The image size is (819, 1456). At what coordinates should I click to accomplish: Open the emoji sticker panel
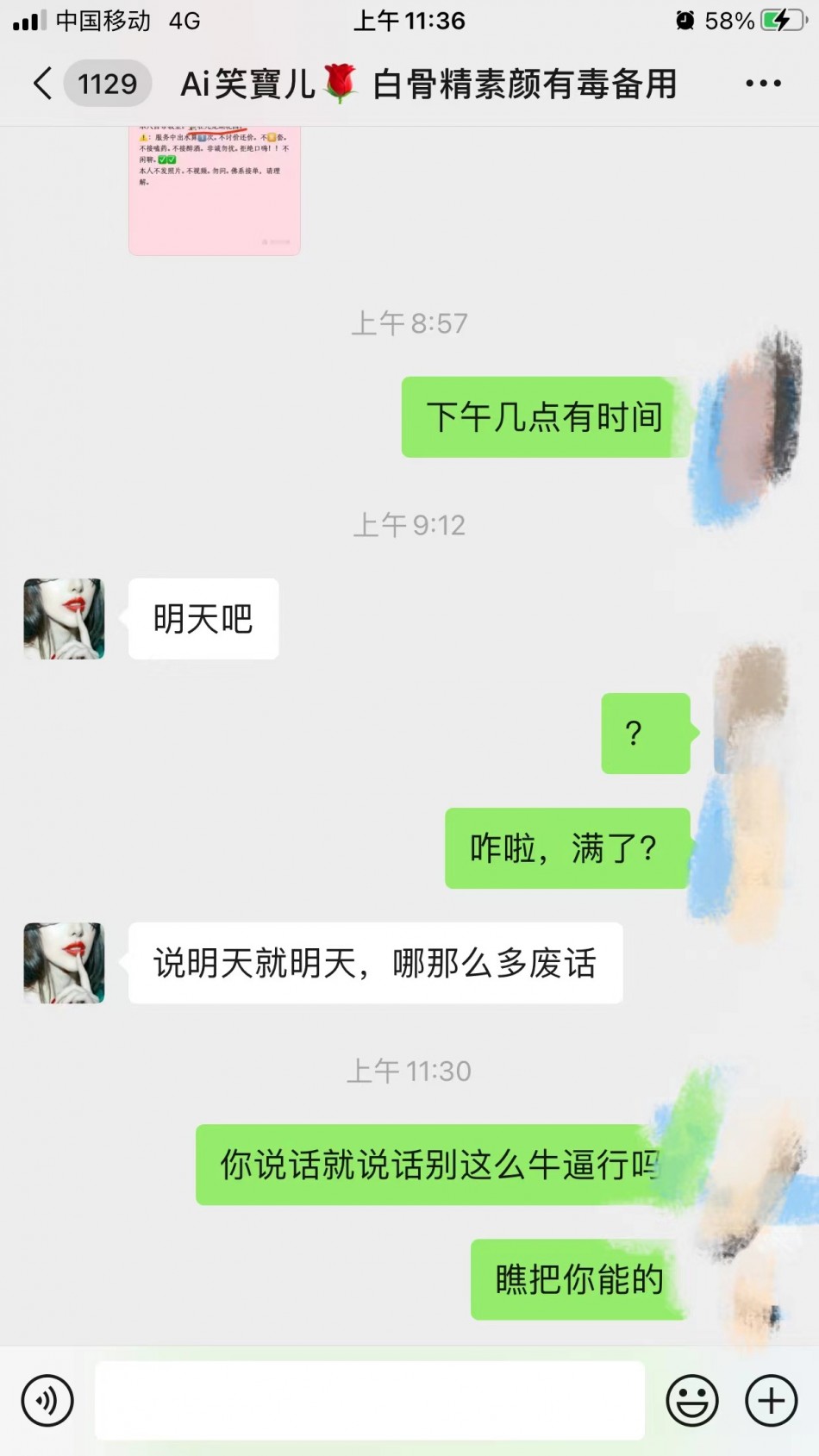pyautogui.click(x=691, y=1400)
